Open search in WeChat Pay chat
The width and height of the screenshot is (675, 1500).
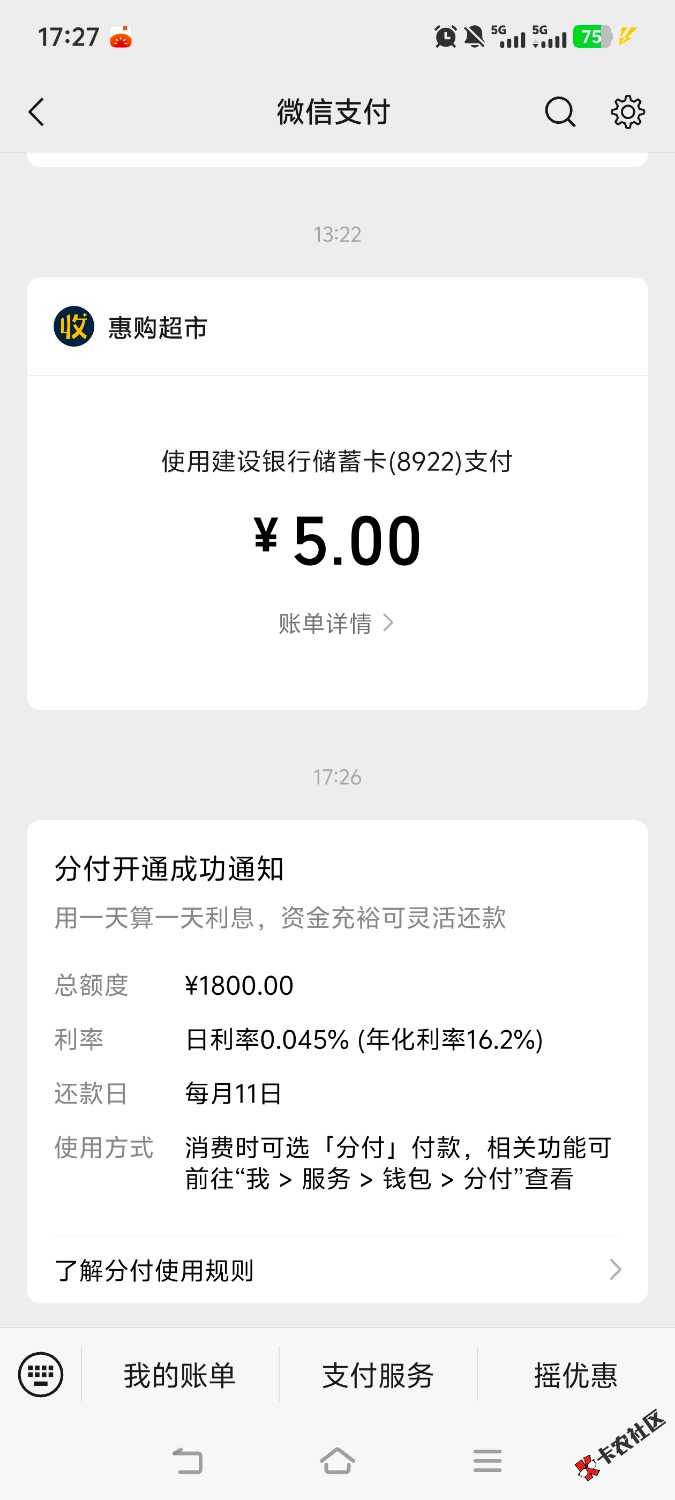560,112
